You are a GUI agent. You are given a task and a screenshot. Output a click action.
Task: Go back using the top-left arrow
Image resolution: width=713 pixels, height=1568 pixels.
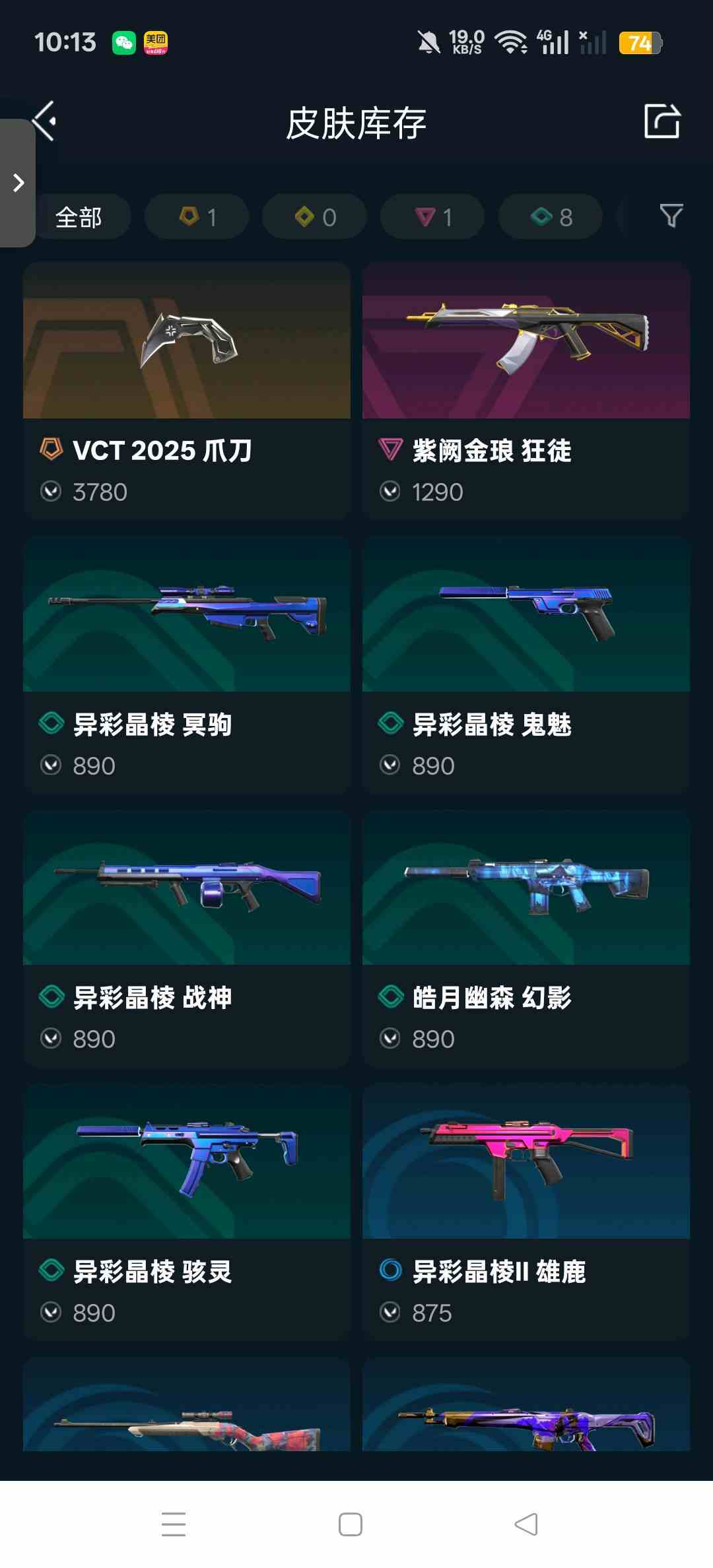[x=45, y=121]
